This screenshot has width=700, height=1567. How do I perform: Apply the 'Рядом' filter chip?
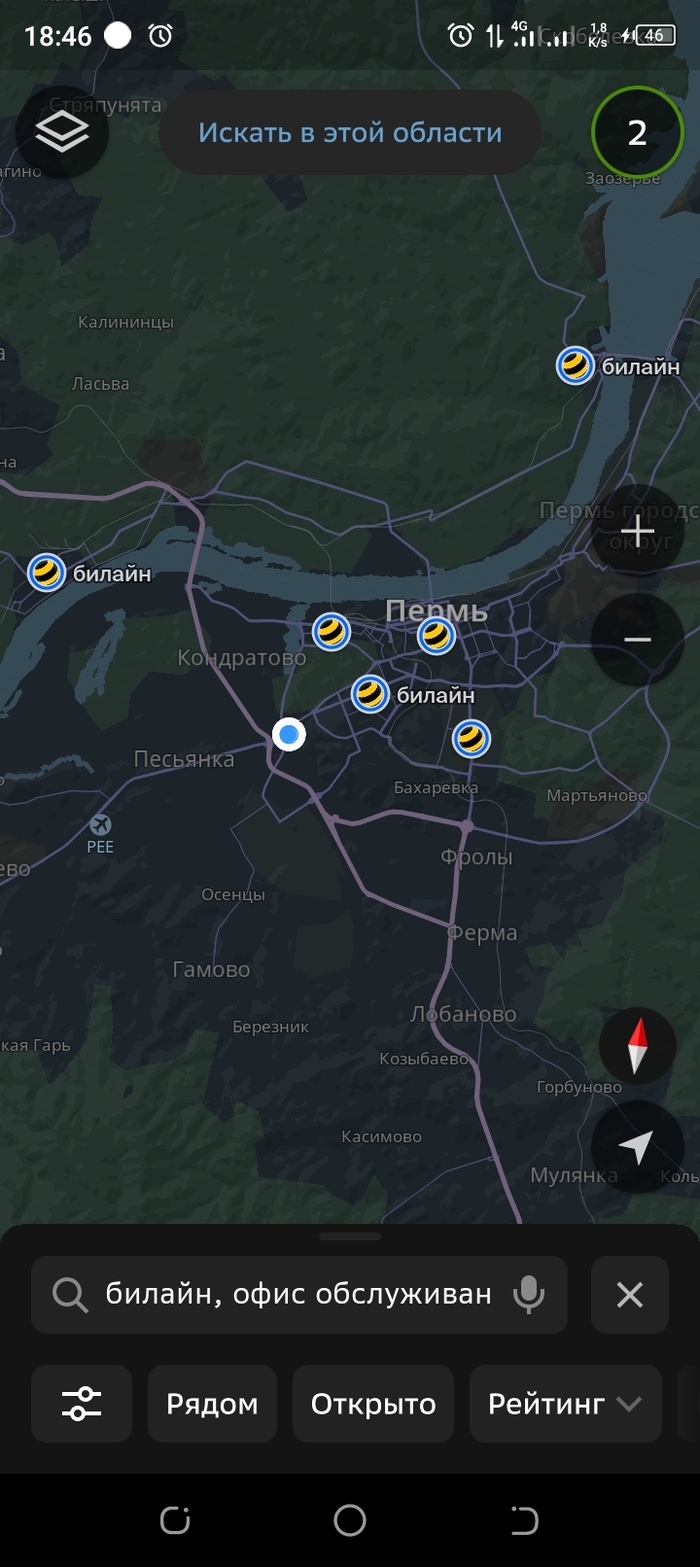point(212,1404)
